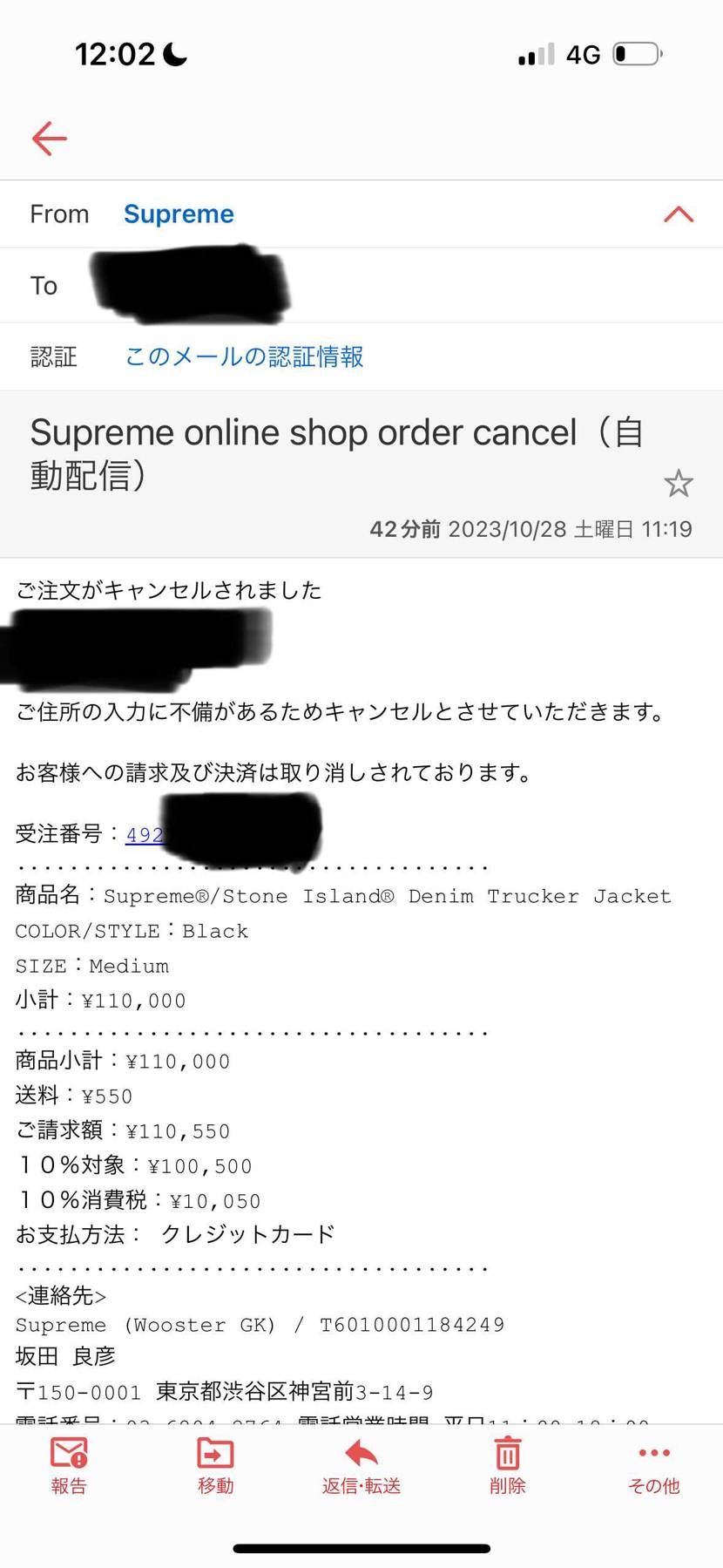Reply or forward via 返信·転送
This screenshot has width=723, height=1568.
point(361,1466)
